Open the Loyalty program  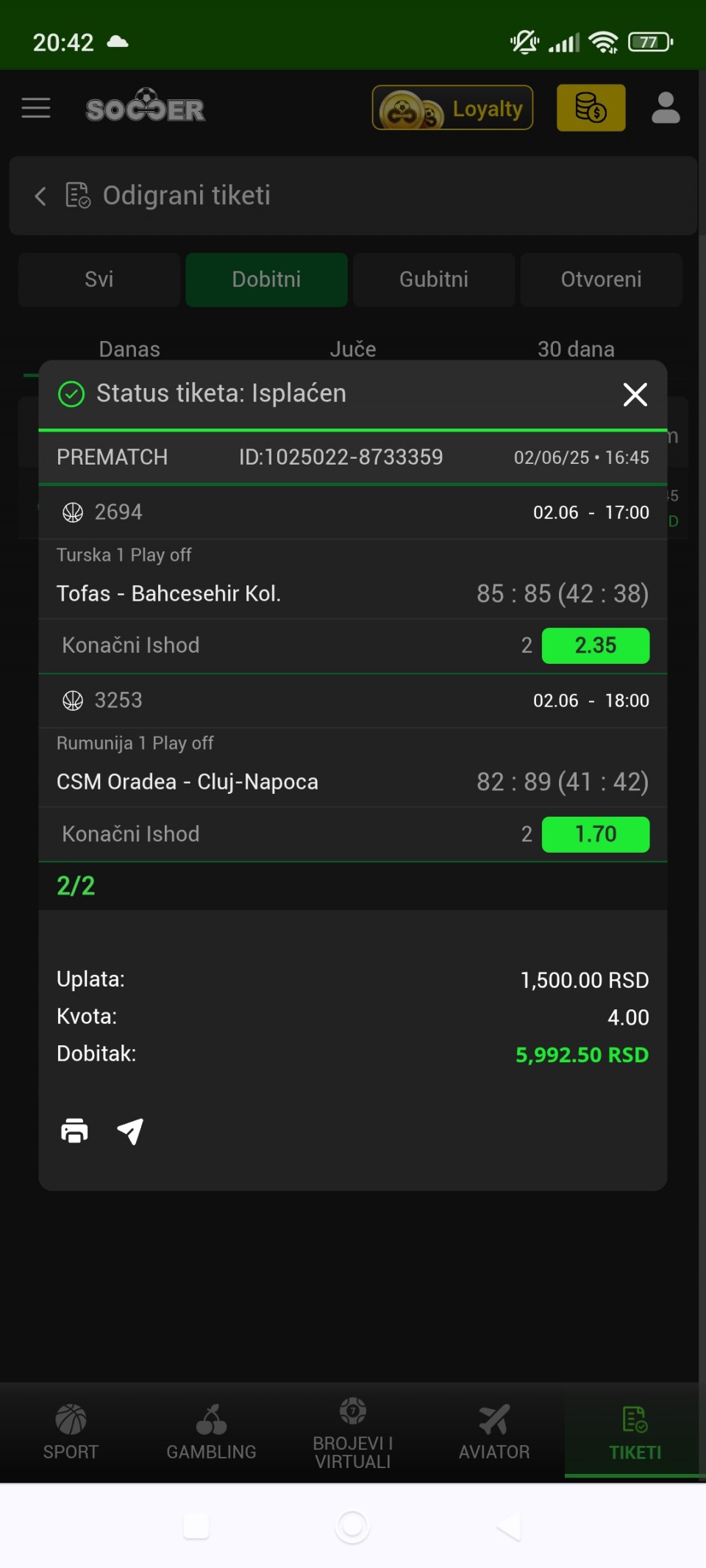pyautogui.click(x=452, y=108)
